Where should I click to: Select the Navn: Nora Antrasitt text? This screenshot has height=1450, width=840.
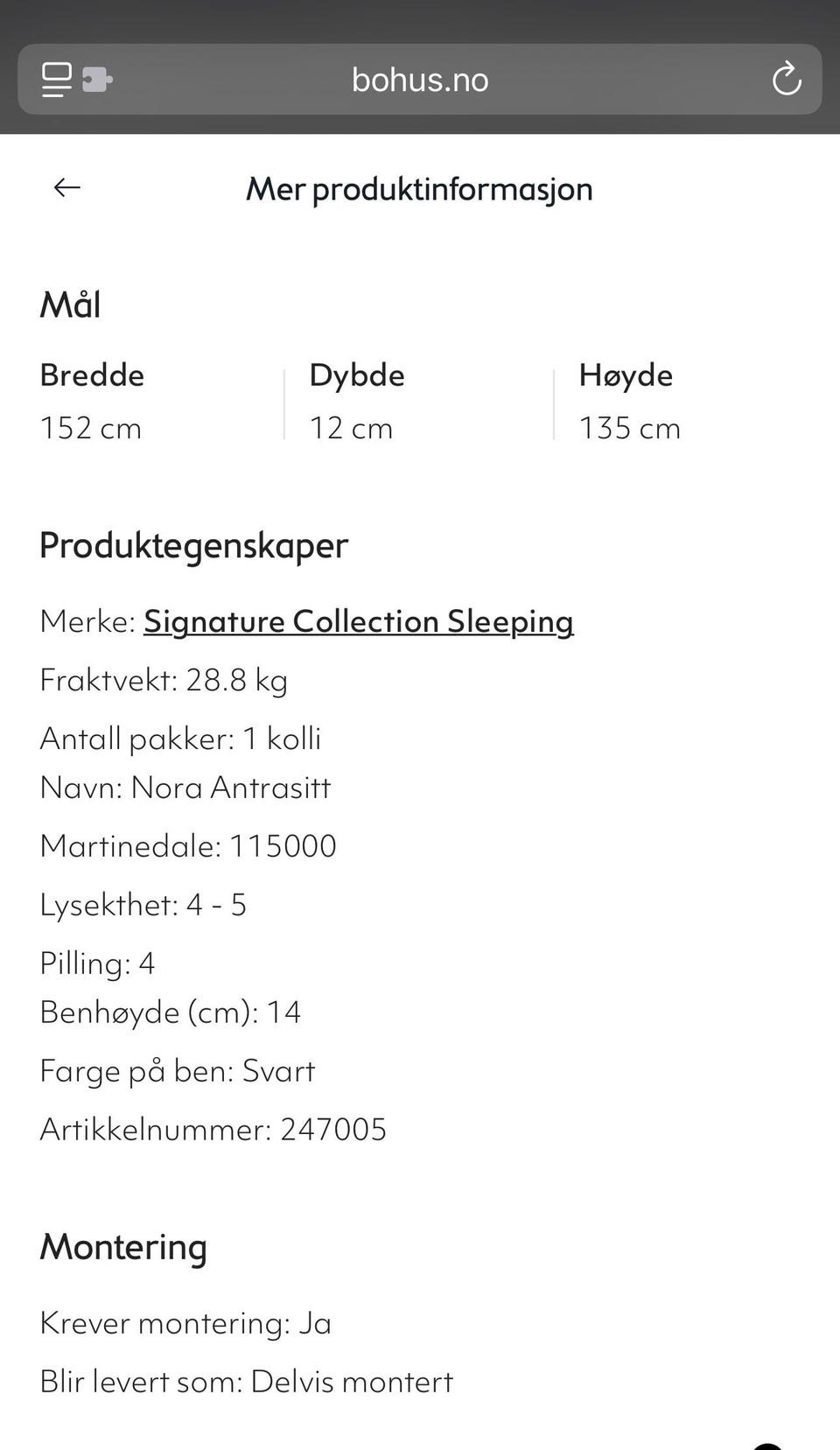point(185,788)
